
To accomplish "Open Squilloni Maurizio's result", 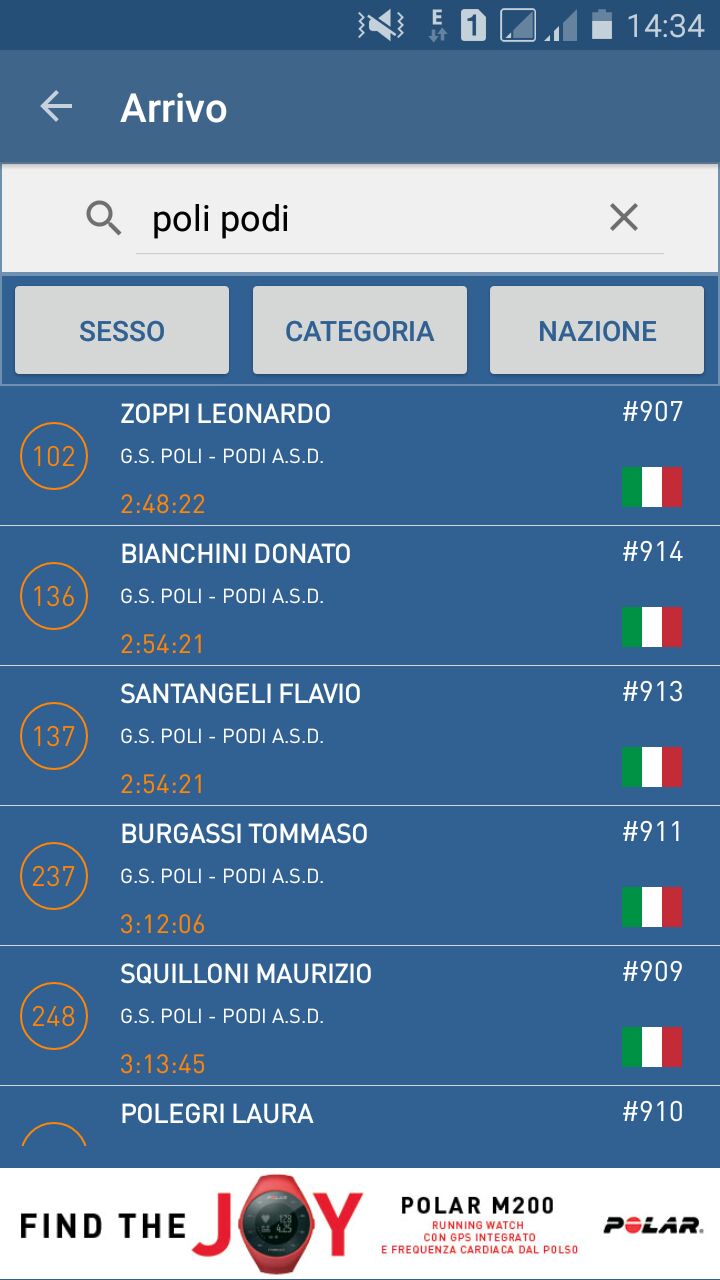I will click(x=360, y=1016).
